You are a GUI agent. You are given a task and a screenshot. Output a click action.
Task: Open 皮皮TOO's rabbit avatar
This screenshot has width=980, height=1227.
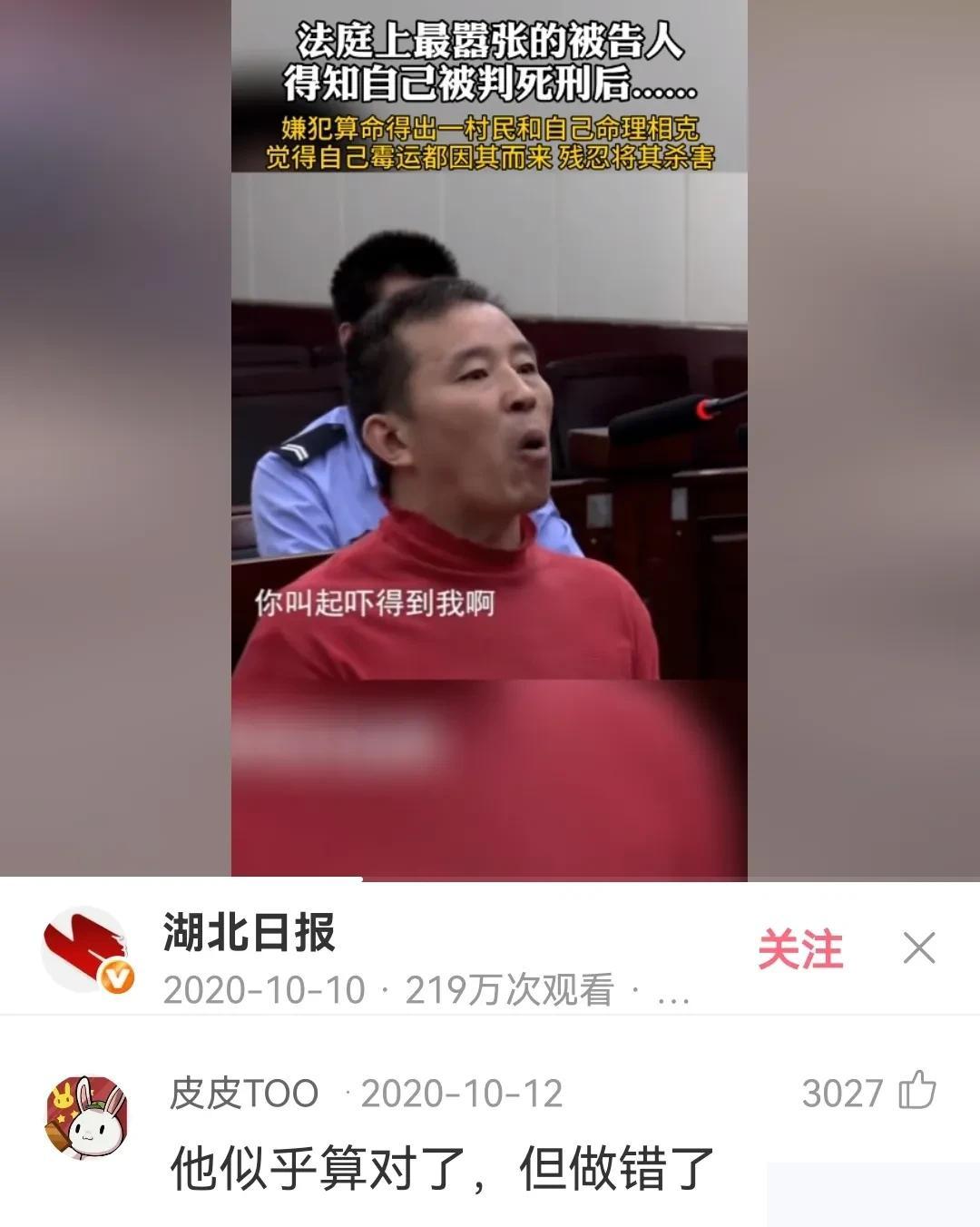tap(86, 1119)
